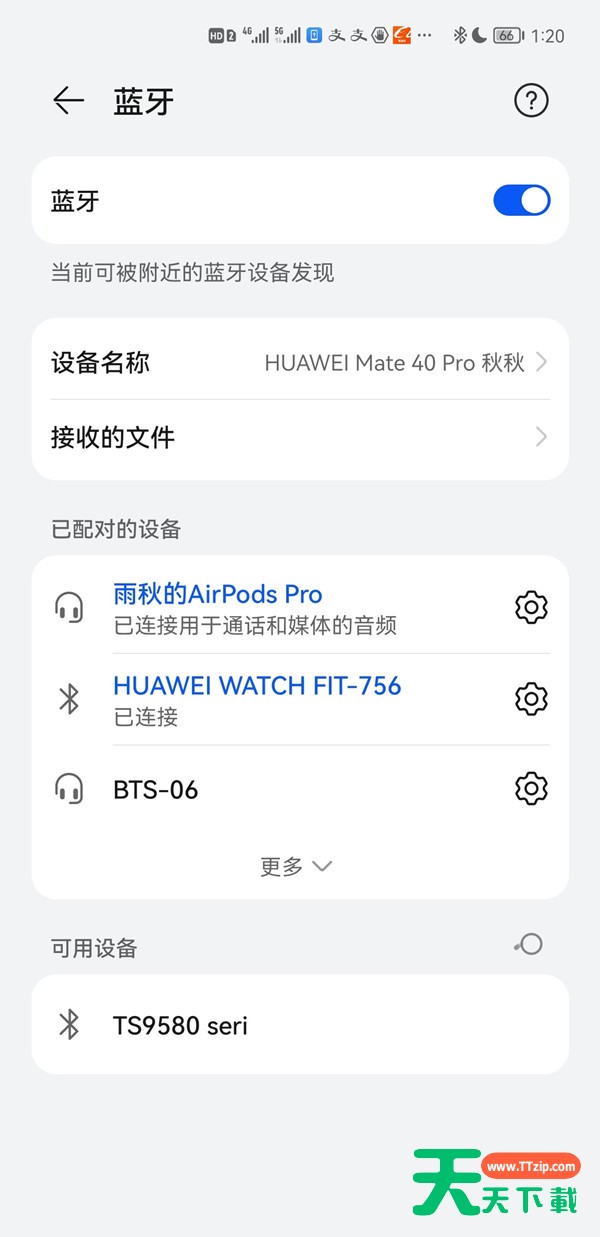Expand 更多 paired devices
The image size is (600, 1237).
[296, 866]
